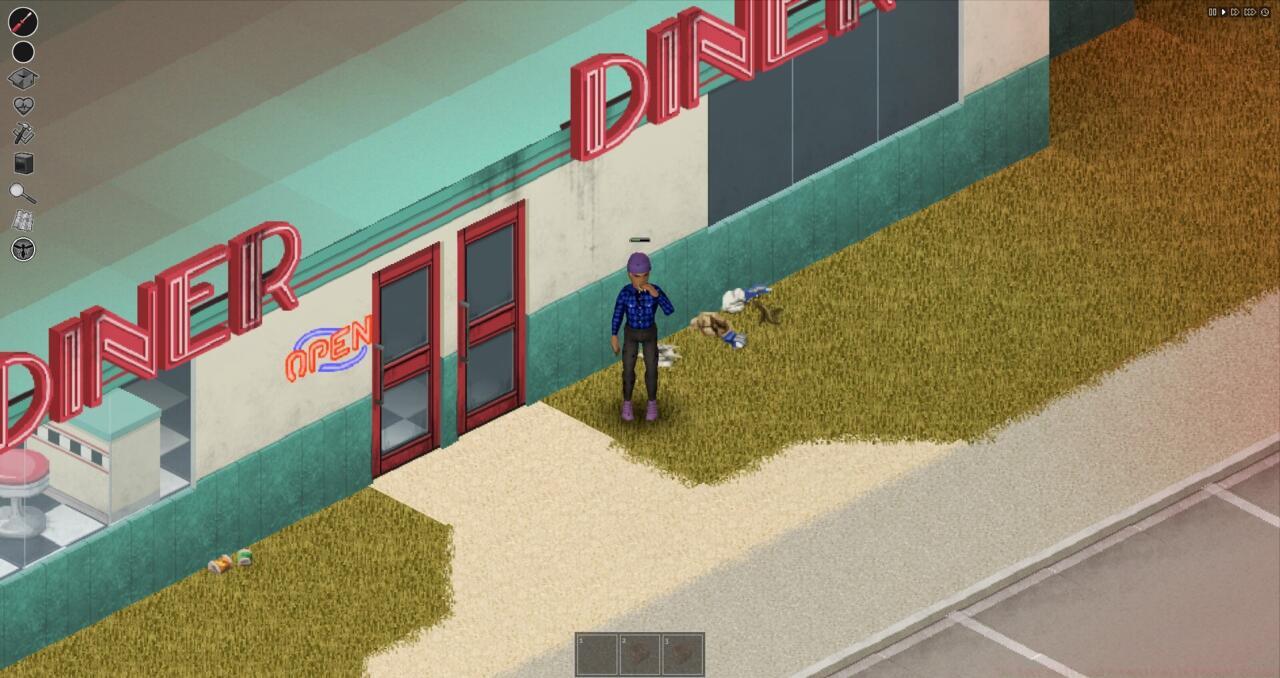The image size is (1280, 678).
Task: Open the inventory crate icon
Action: [x=23, y=78]
